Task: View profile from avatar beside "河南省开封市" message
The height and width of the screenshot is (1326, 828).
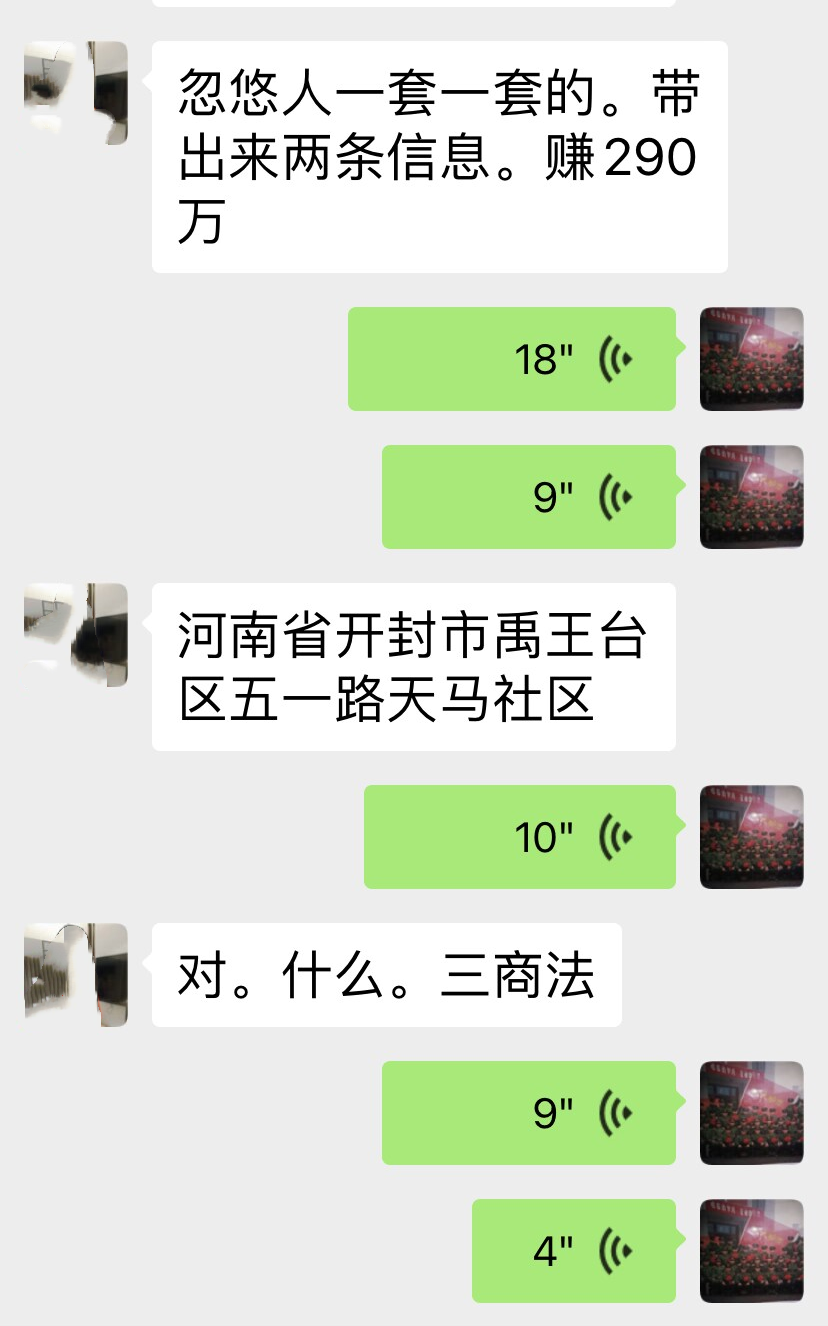Action: [76, 635]
